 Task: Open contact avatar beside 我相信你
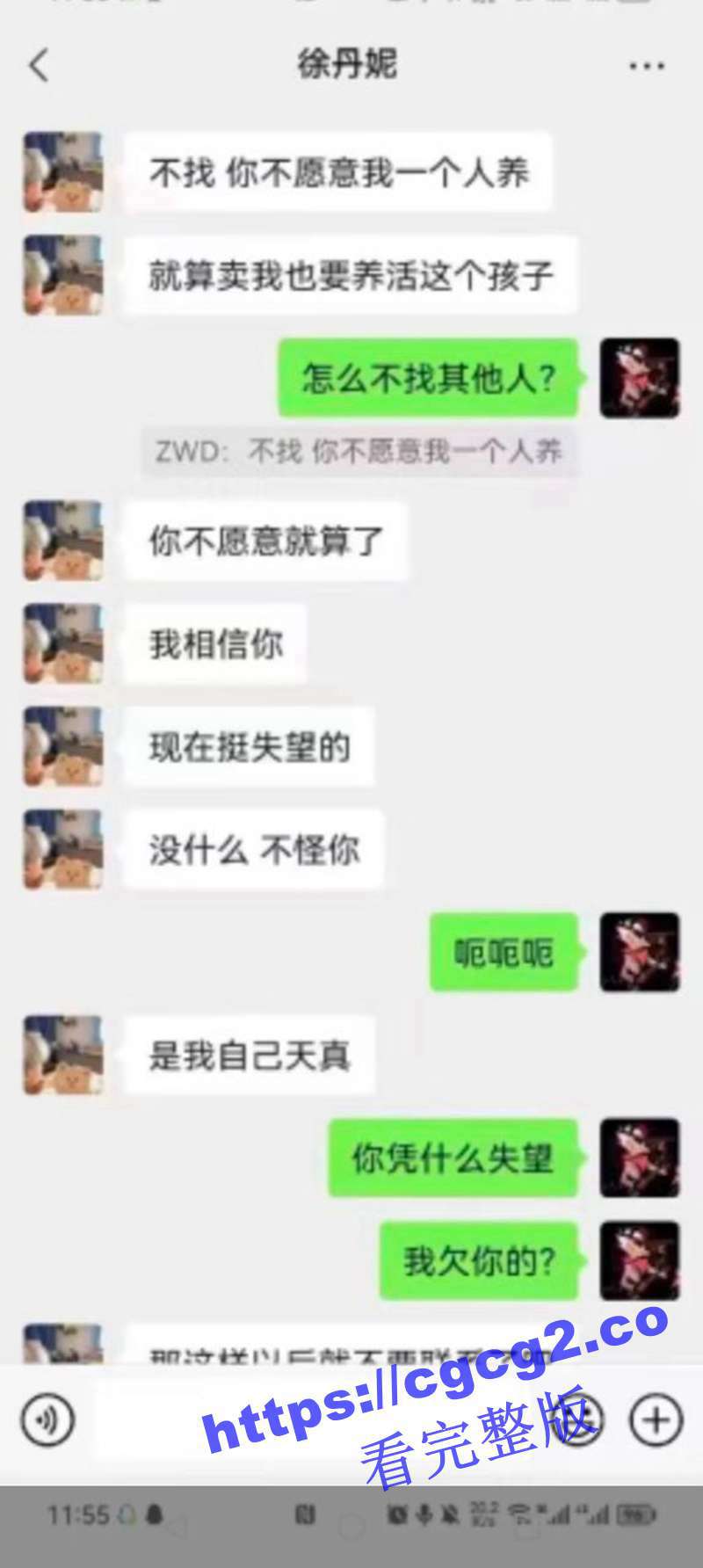62,643
